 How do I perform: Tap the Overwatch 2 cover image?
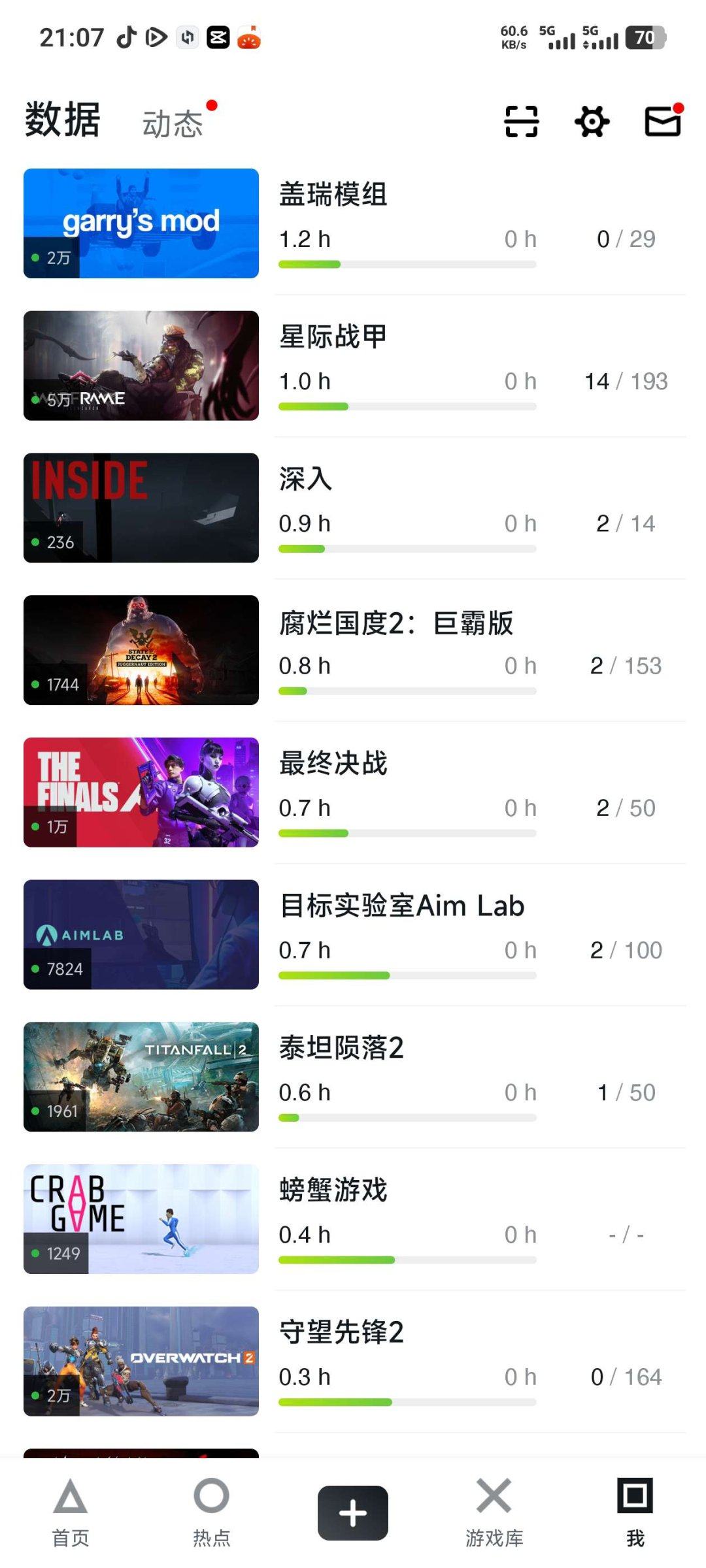point(141,1361)
